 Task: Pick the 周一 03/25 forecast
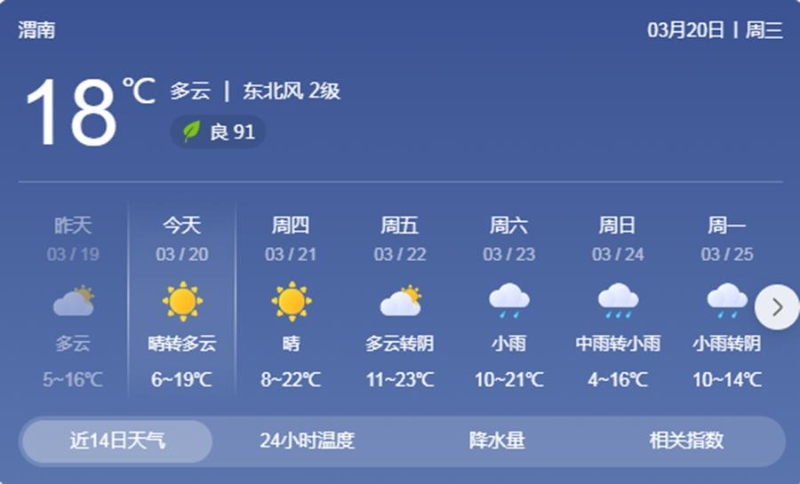click(x=727, y=300)
